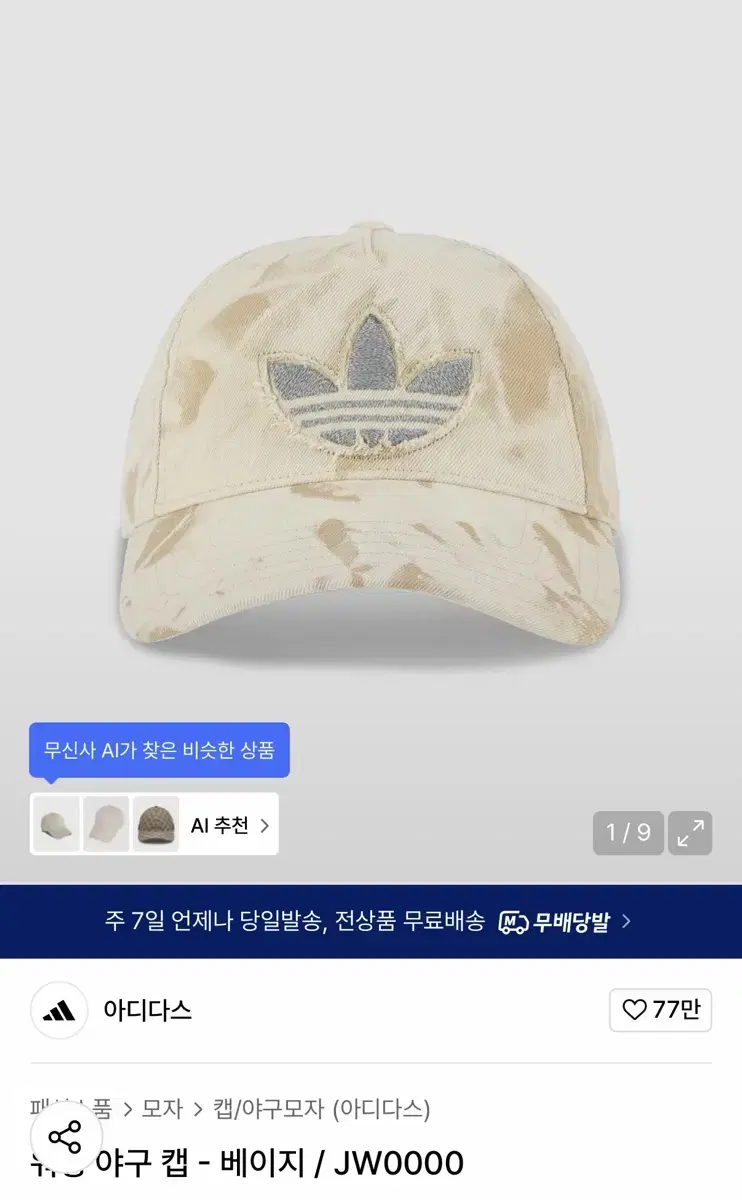Viewport: 742px width, 1200px height.
Task: Click the adidas trefoil brand logo
Action: [58, 1012]
